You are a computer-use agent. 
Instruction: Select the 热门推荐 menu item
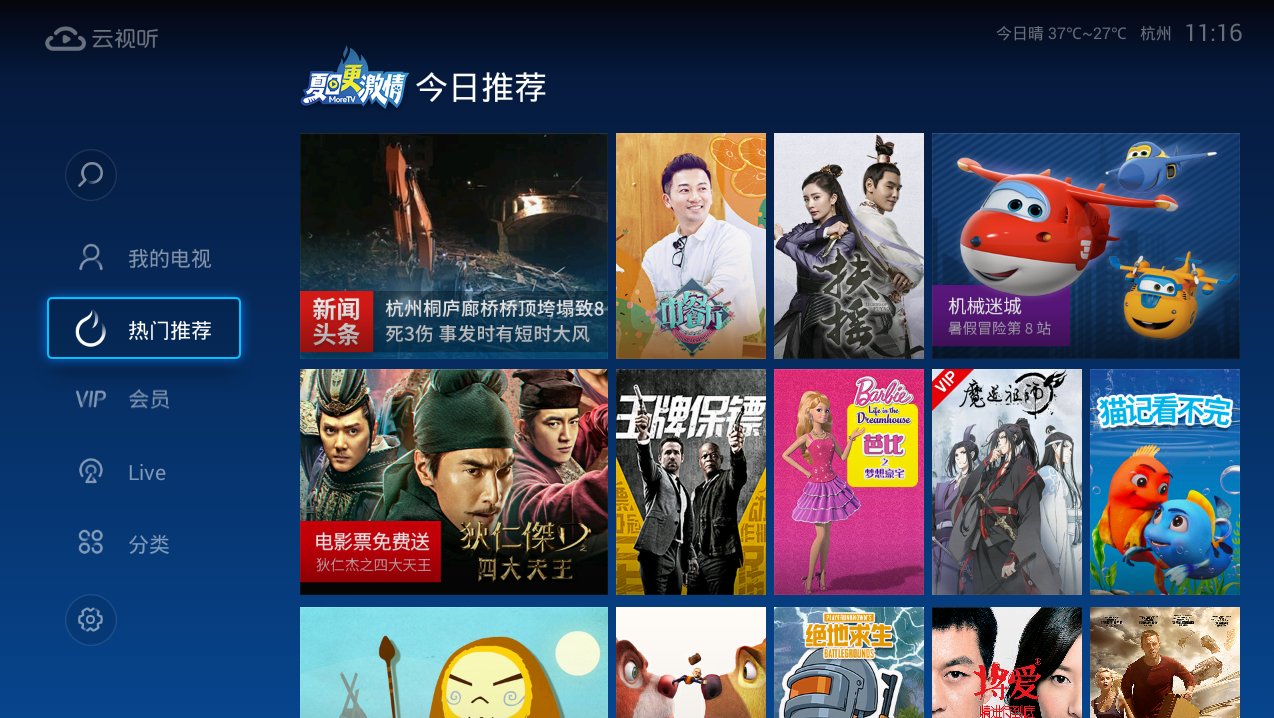[x=144, y=328]
